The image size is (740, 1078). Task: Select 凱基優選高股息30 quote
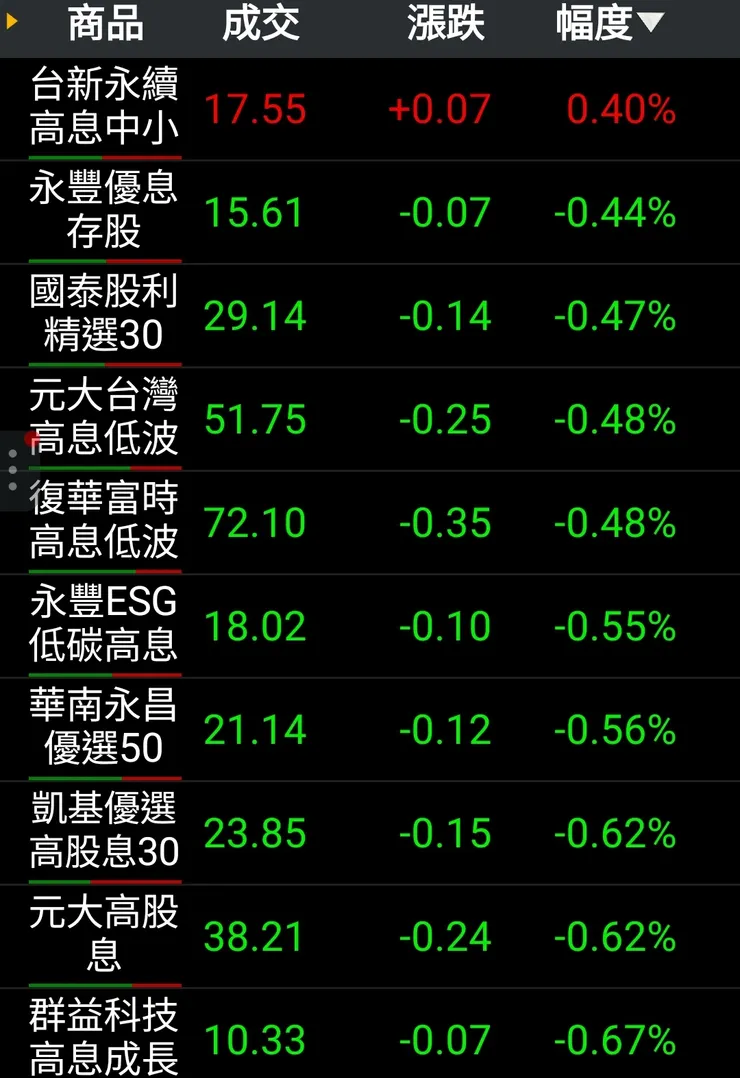click(105, 833)
